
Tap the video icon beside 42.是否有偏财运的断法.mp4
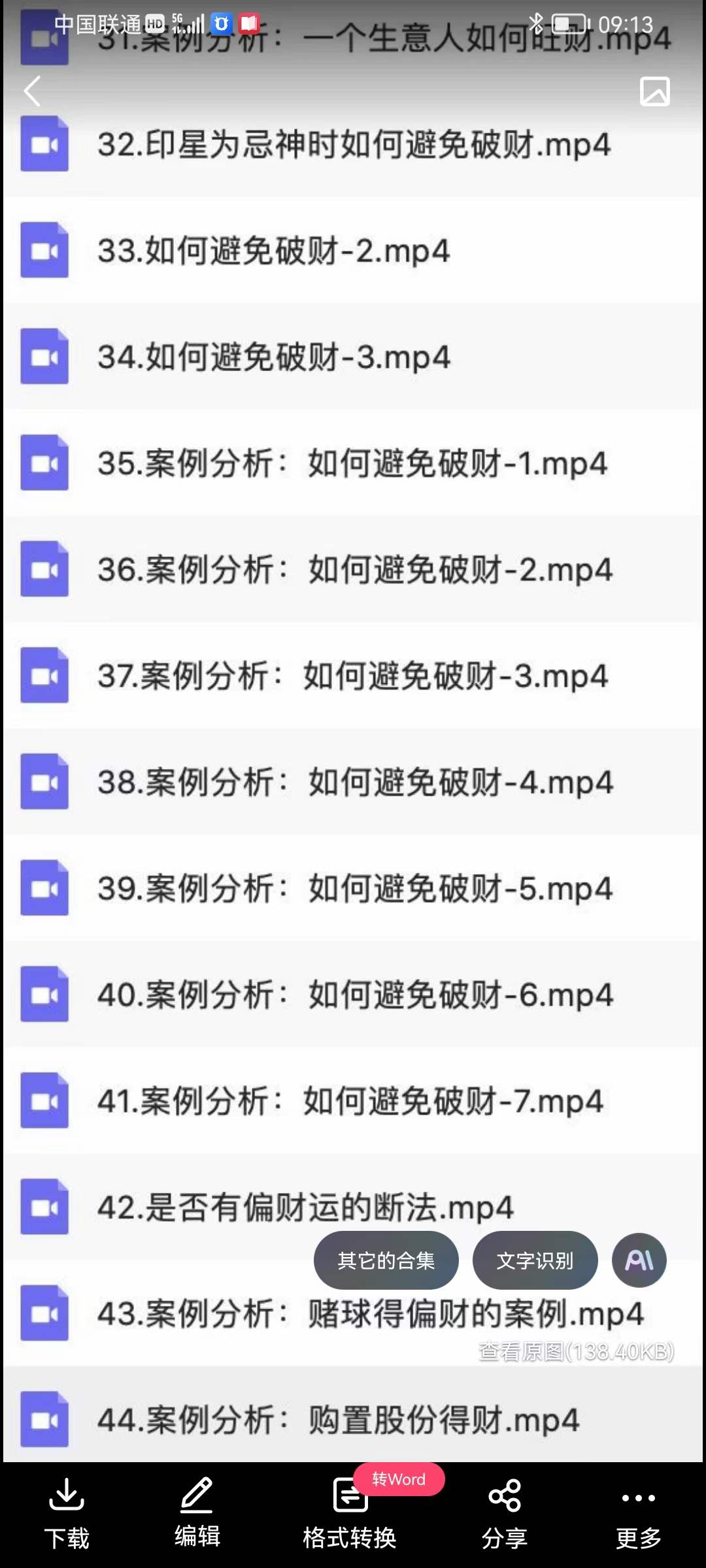click(44, 1207)
